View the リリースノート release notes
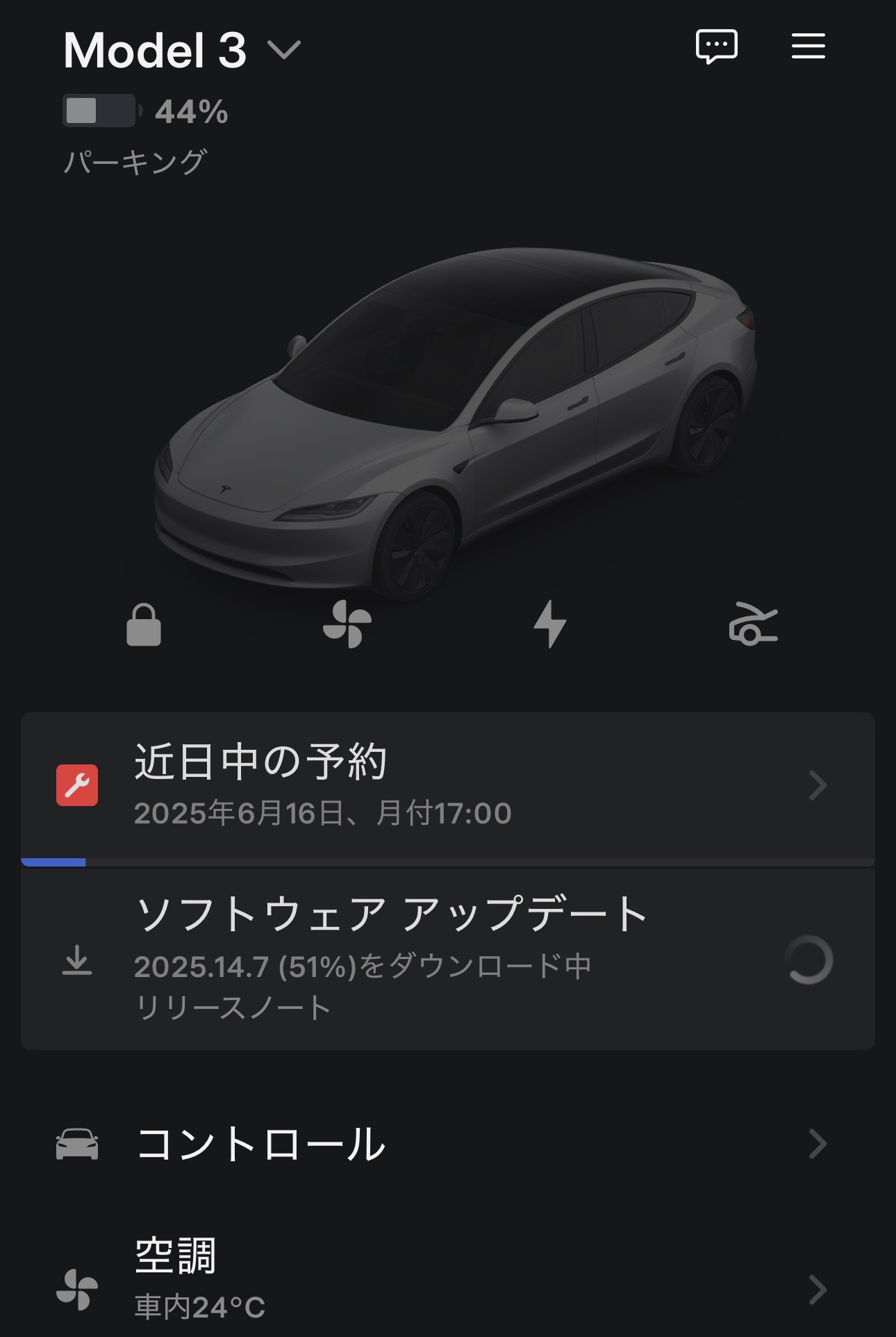The image size is (896, 1337). 233,1008
